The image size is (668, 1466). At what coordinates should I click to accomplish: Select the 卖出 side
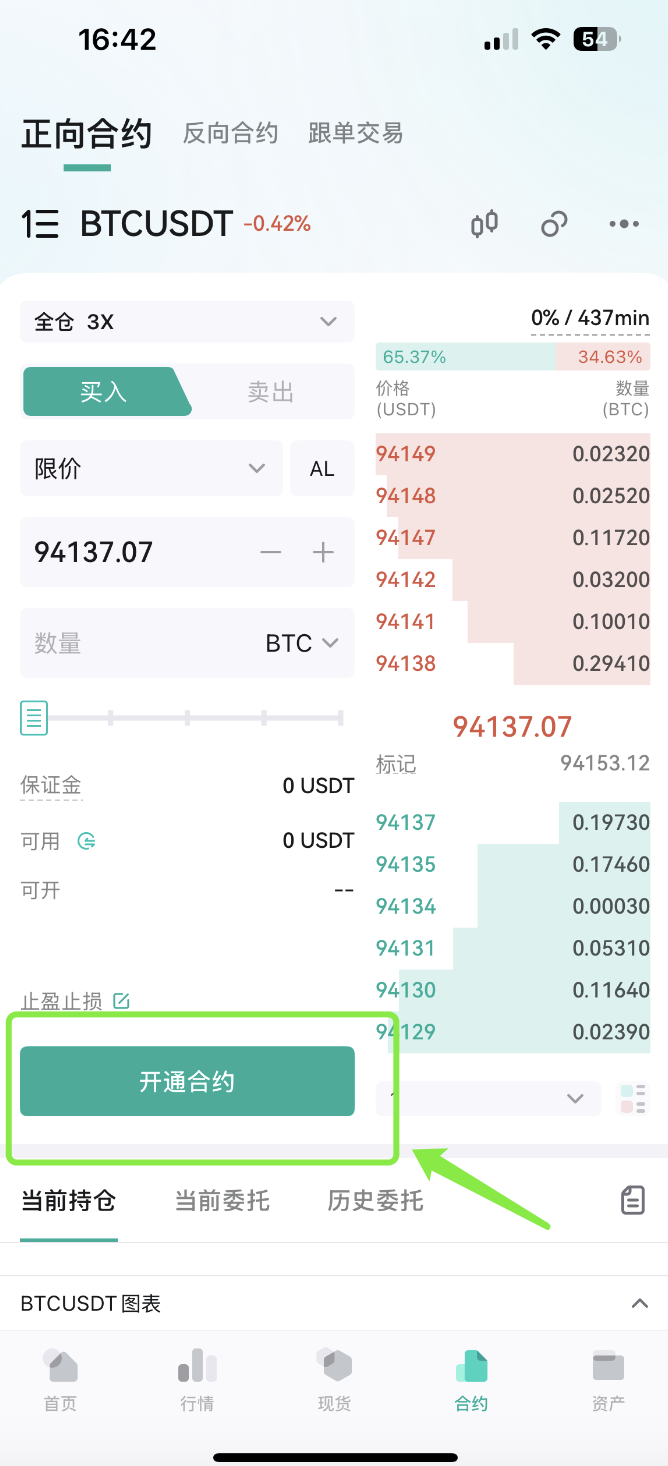(x=270, y=392)
